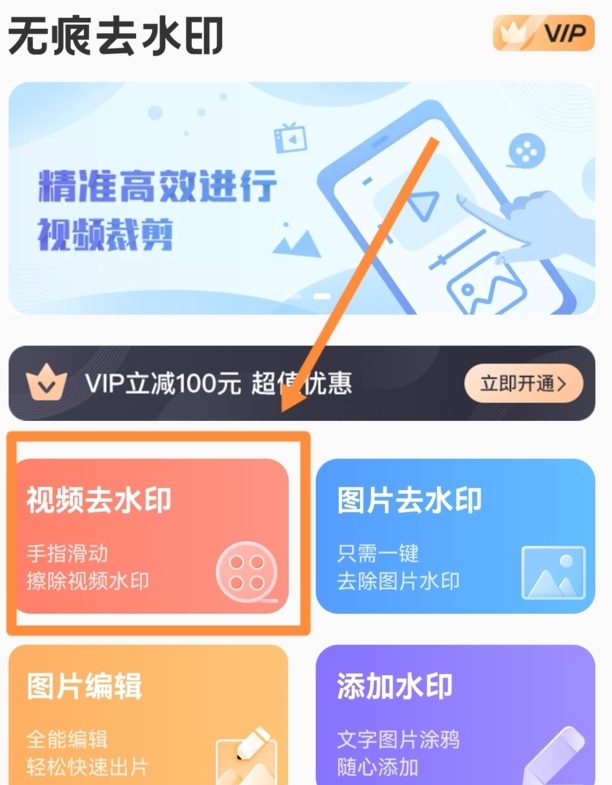Open the 添加水印 add watermark card
This screenshot has height=785, width=612.
click(455, 715)
